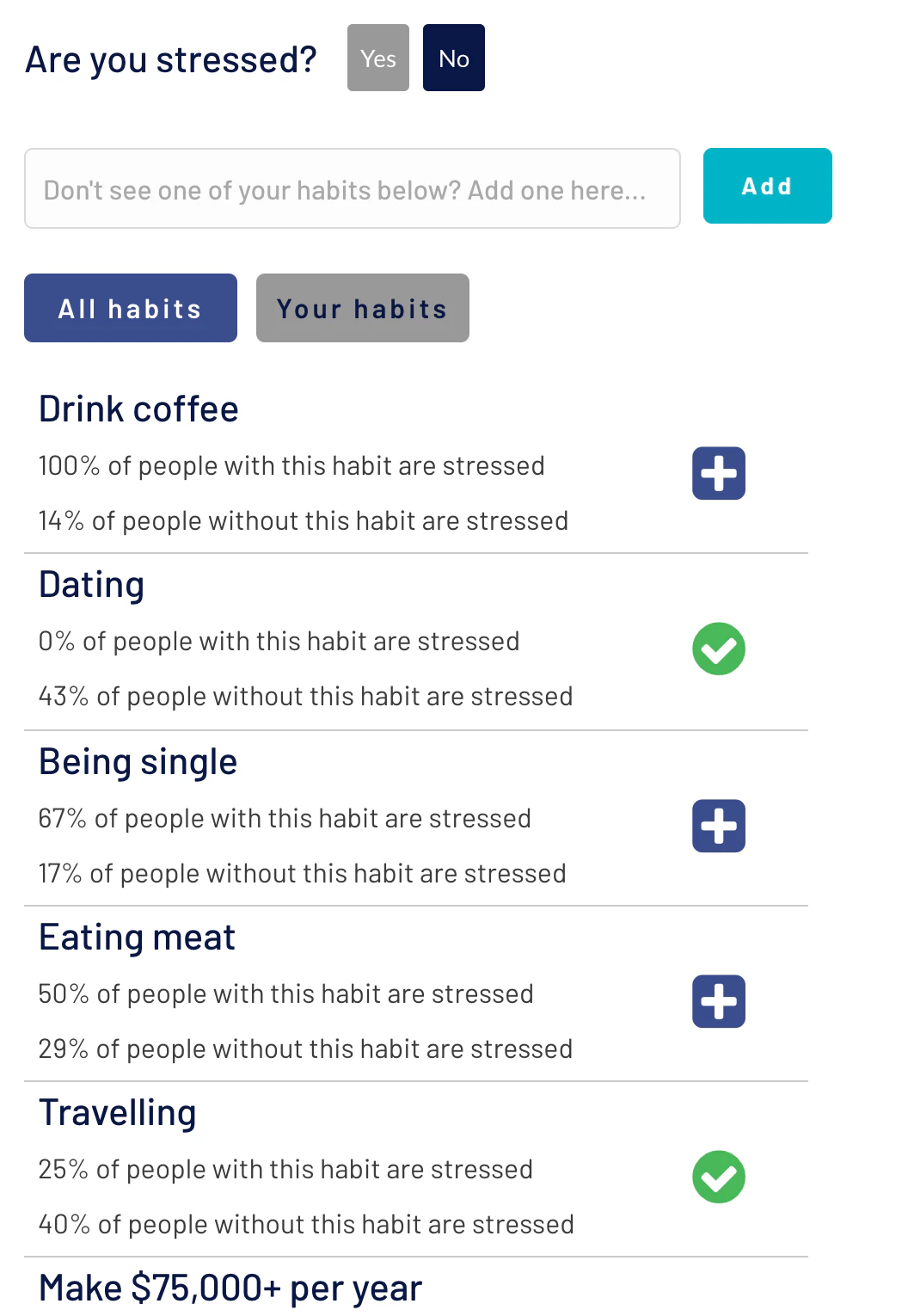Select Yes for 'Are you stressed?'
This screenshot has height=1316, width=908.
pos(377,58)
